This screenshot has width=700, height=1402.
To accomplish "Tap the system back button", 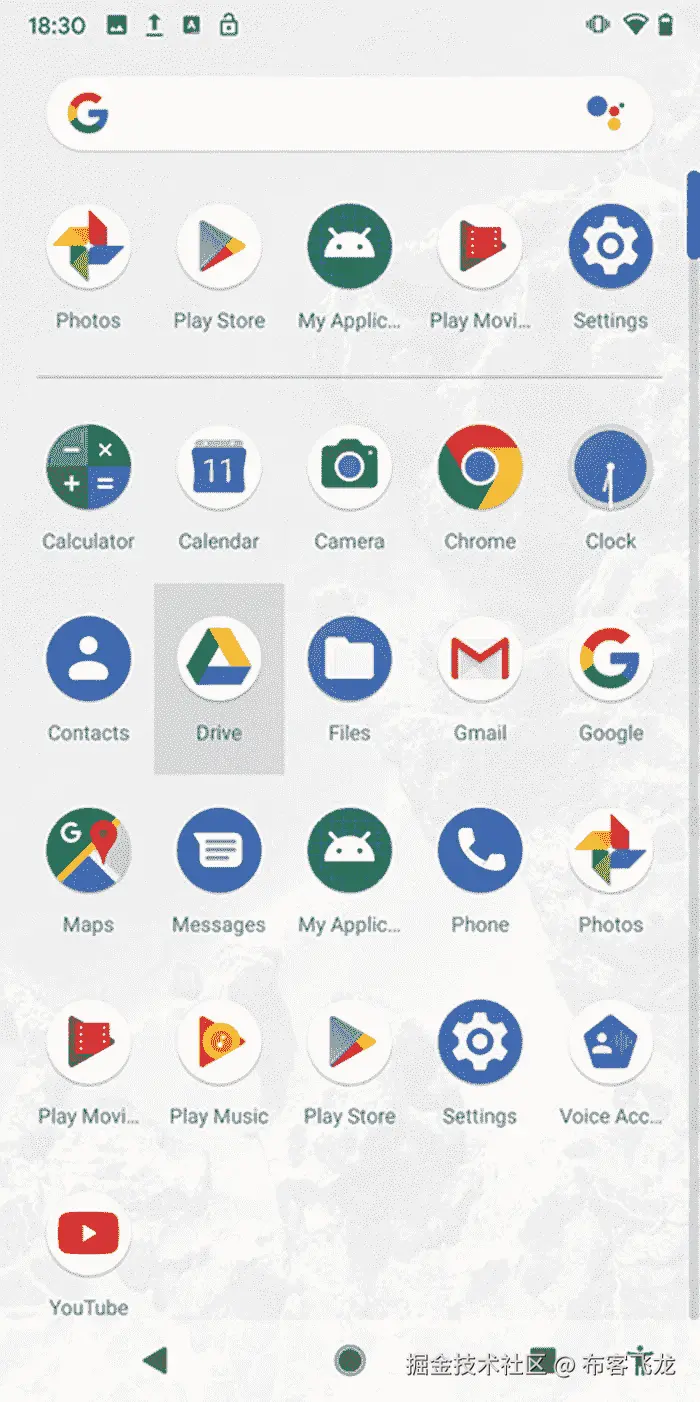I will click(155, 1360).
